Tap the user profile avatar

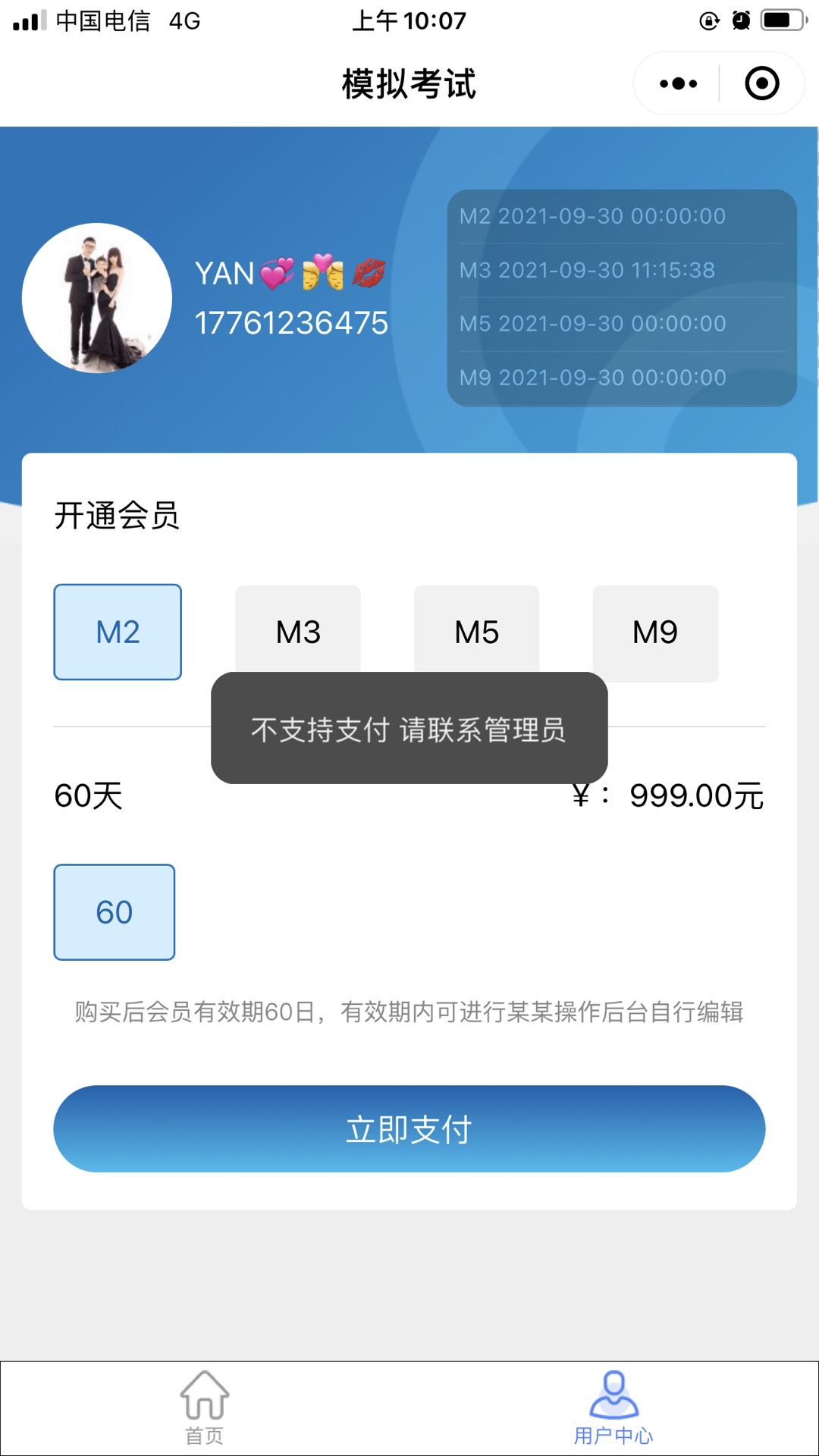97,298
